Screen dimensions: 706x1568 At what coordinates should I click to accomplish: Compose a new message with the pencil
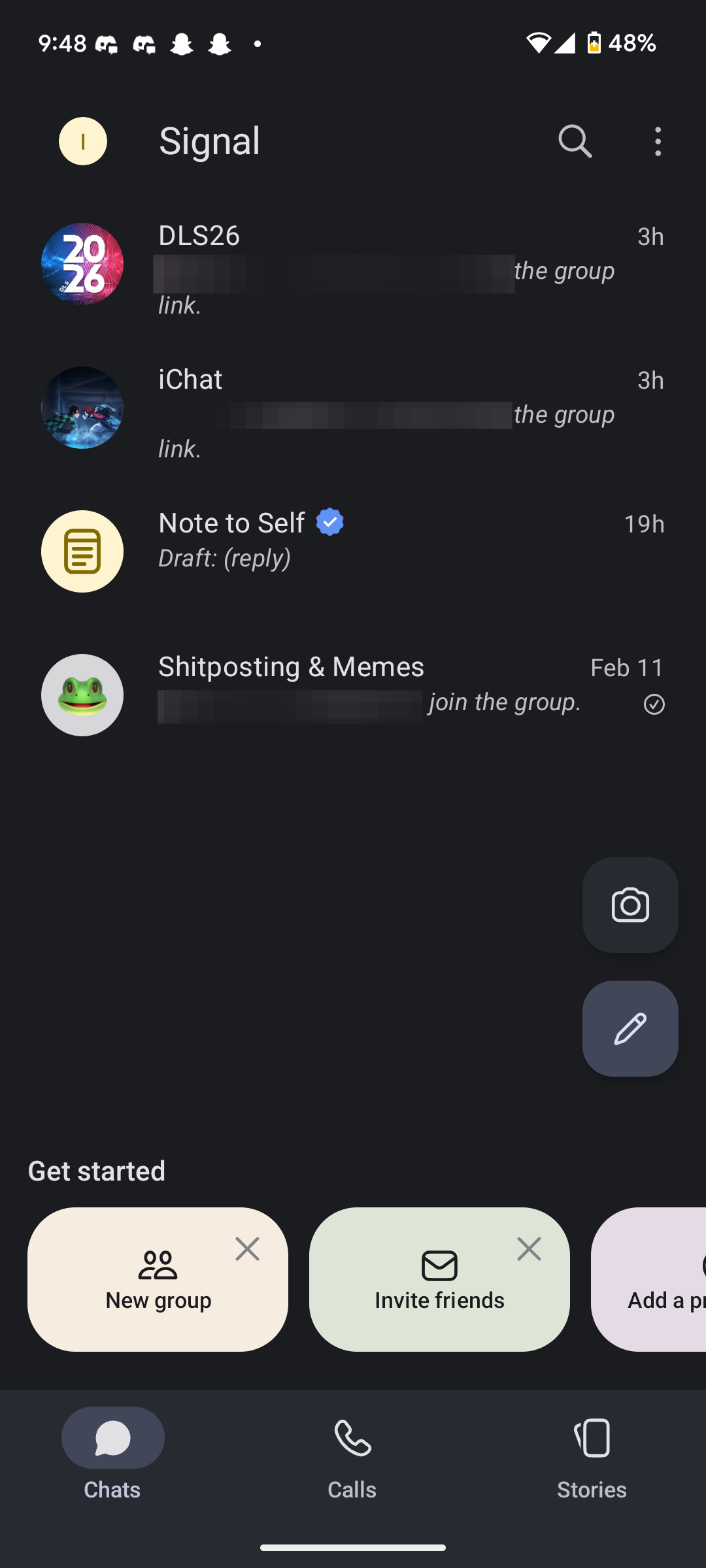(x=630, y=1028)
